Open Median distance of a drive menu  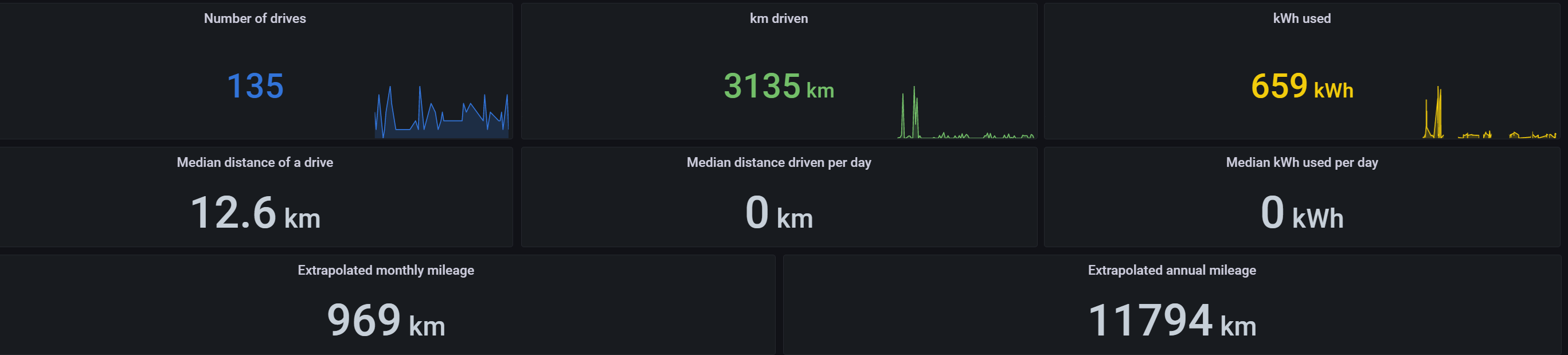coord(255,162)
